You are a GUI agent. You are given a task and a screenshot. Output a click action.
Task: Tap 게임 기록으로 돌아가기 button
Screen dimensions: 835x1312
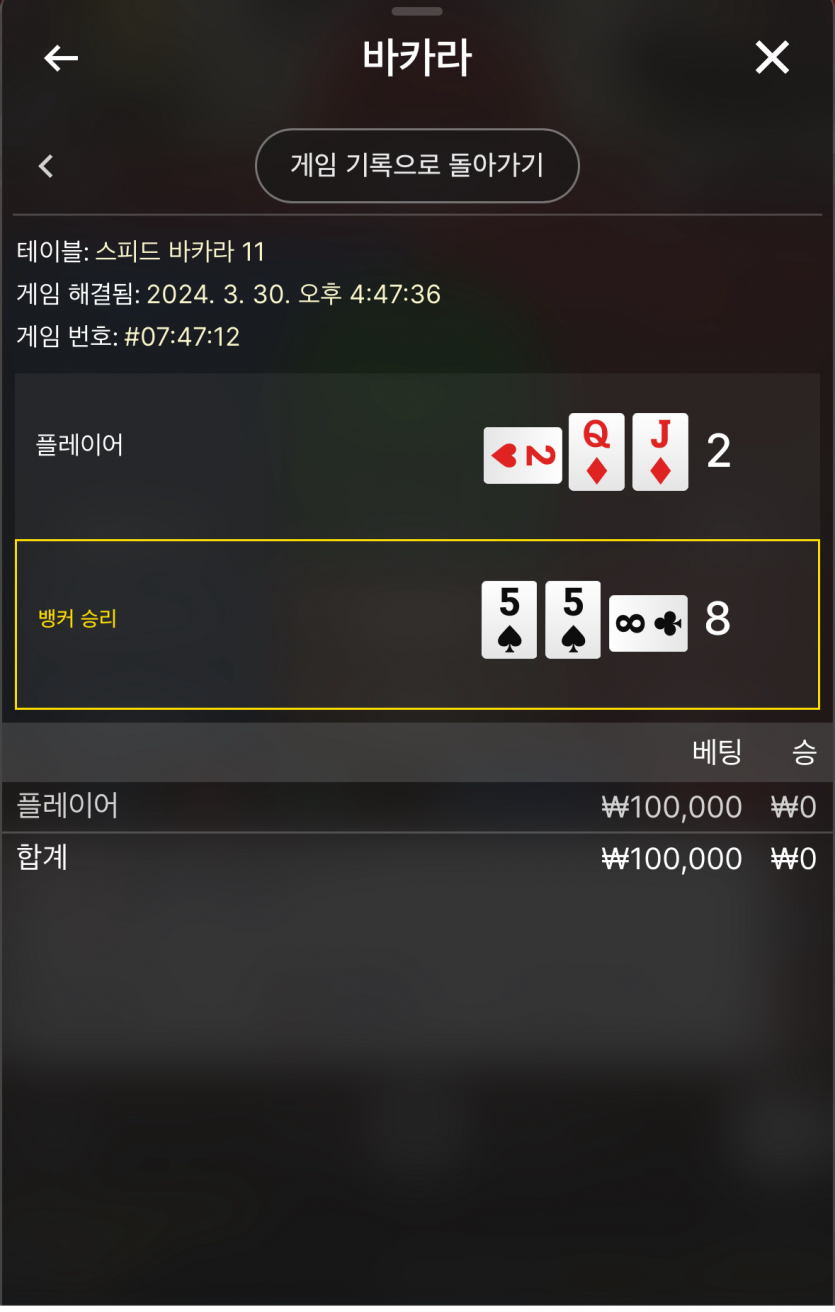(x=417, y=166)
